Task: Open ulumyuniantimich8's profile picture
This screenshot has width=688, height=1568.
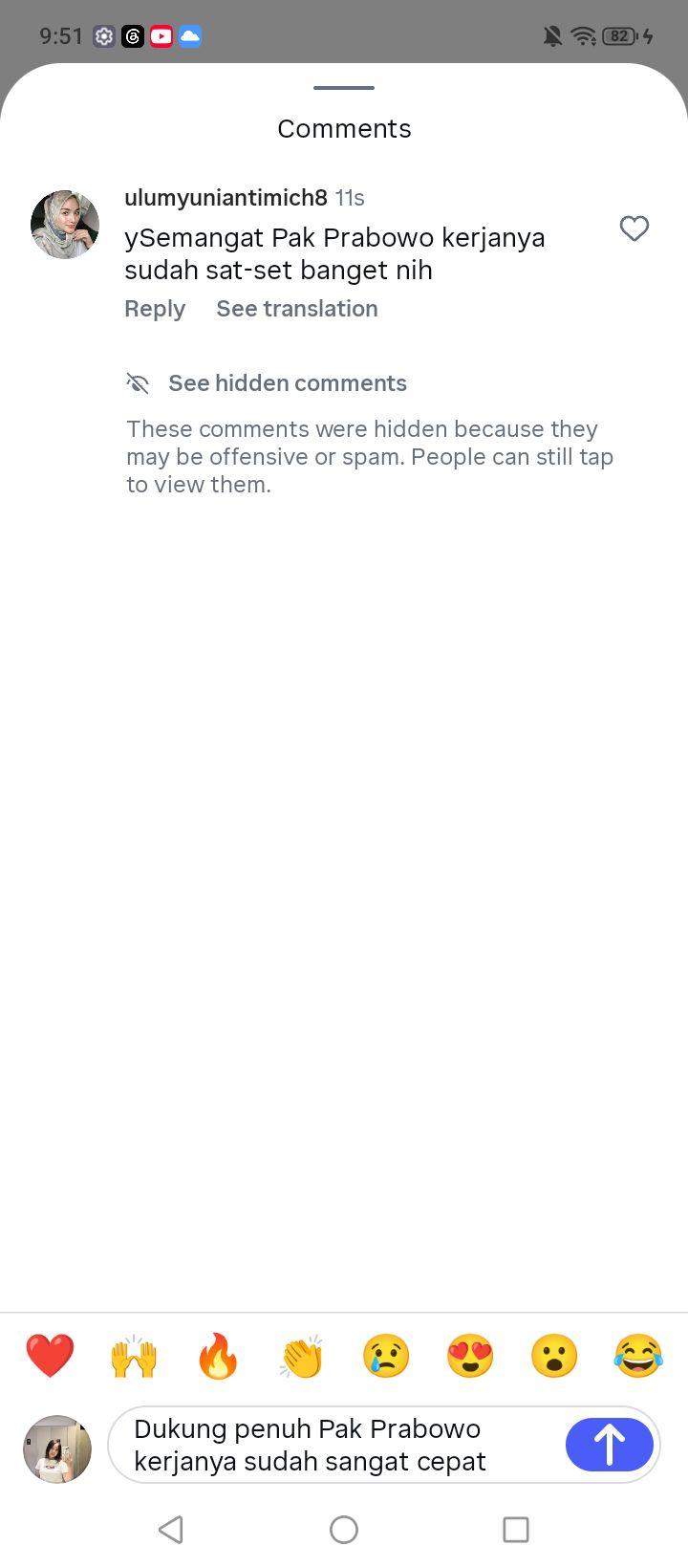Action: (x=65, y=225)
